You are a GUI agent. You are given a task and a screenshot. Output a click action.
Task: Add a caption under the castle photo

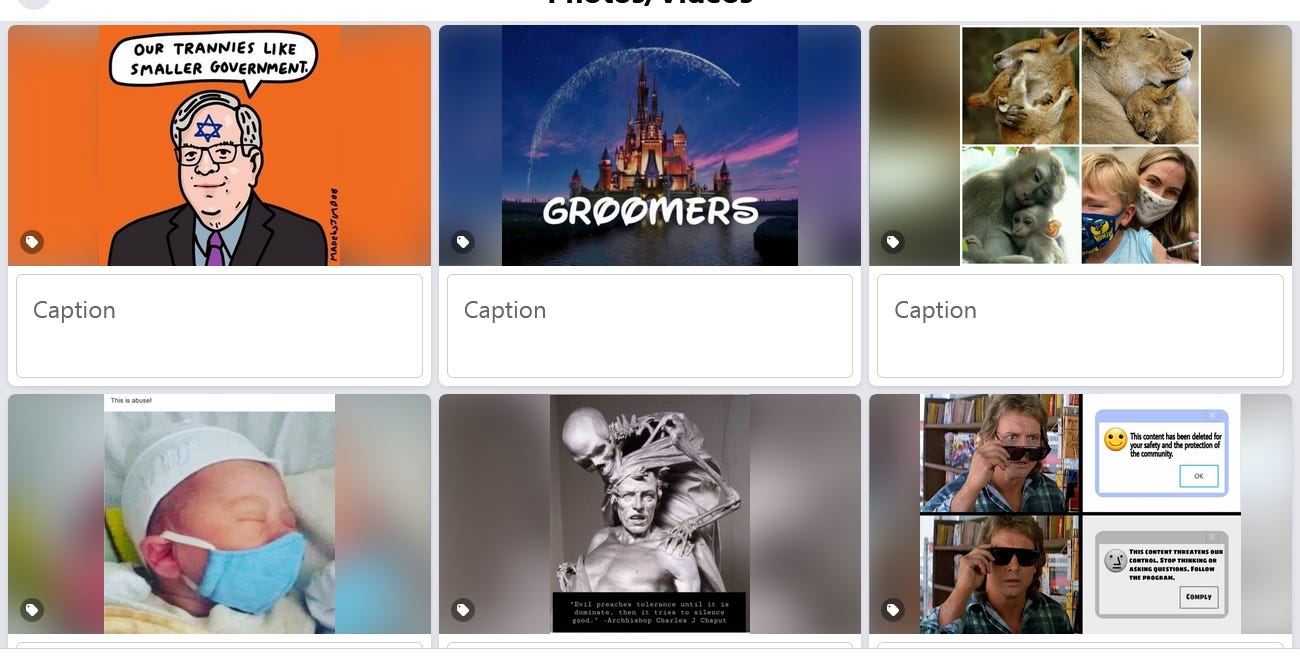(x=650, y=326)
